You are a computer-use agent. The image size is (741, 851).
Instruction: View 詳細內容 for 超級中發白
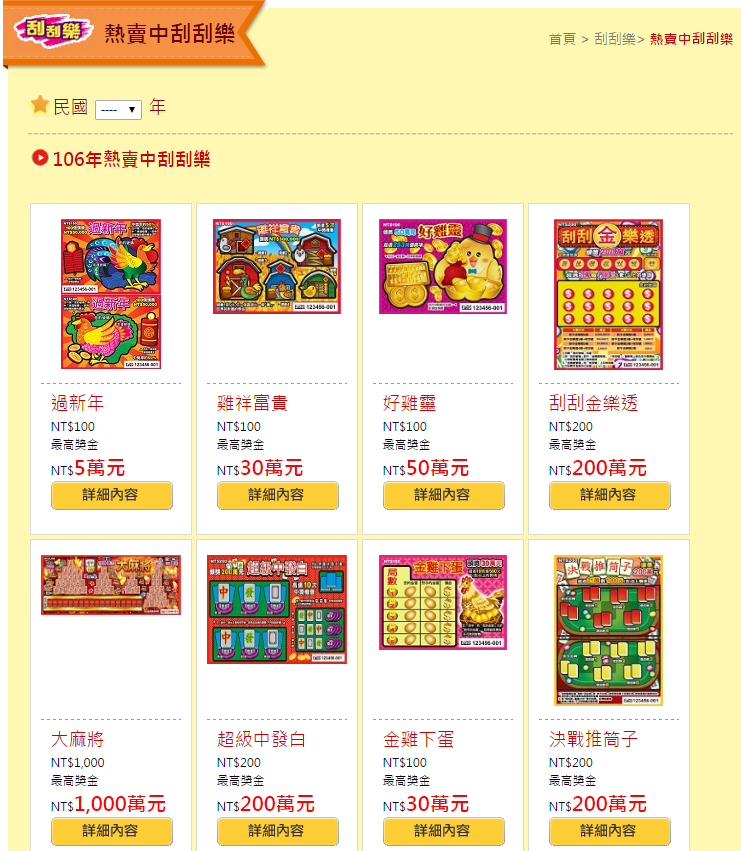point(278,831)
